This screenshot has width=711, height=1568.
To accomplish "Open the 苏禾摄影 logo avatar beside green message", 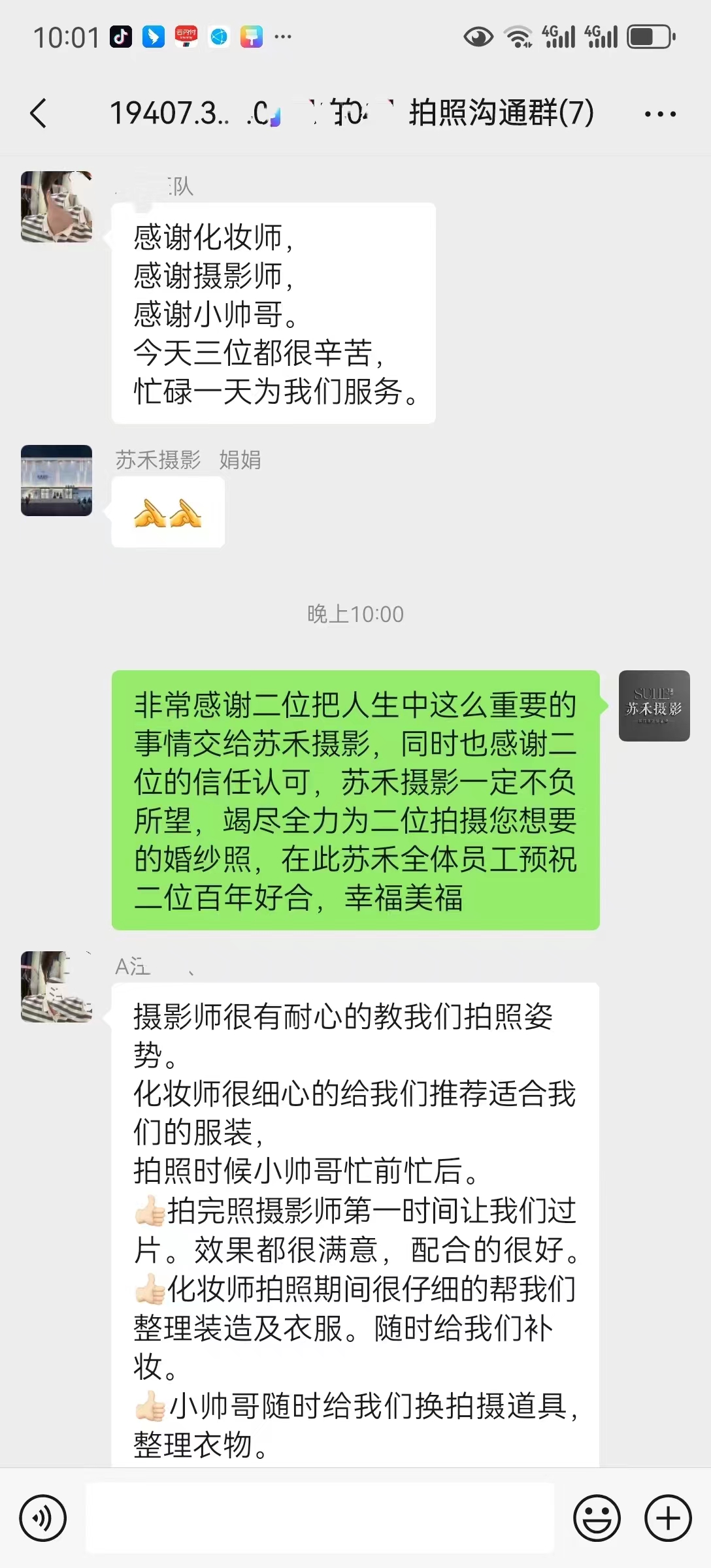I will 654,706.
